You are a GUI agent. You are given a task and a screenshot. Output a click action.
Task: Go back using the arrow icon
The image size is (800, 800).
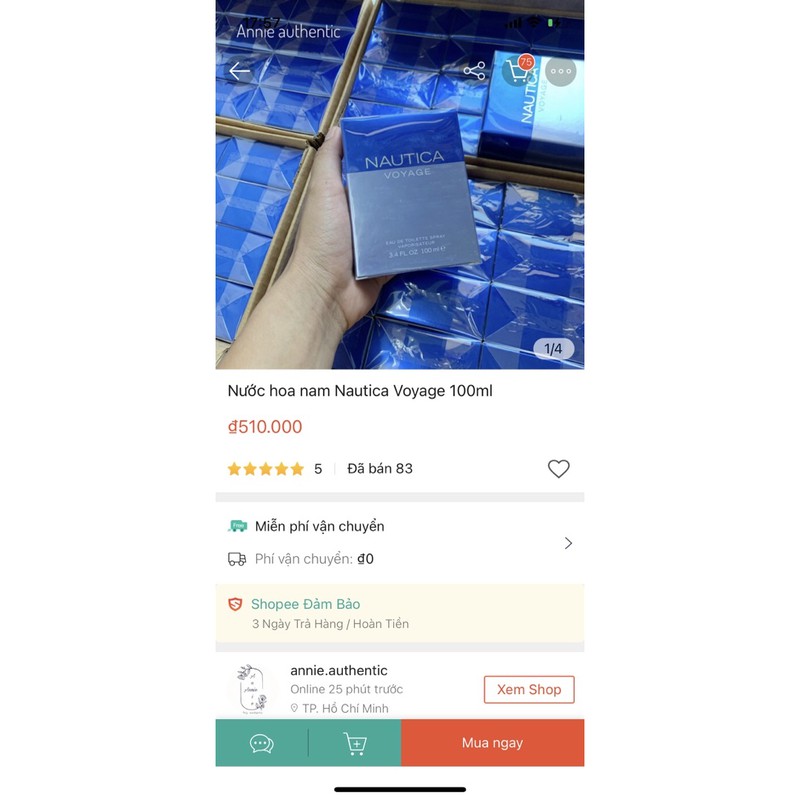coord(239,71)
